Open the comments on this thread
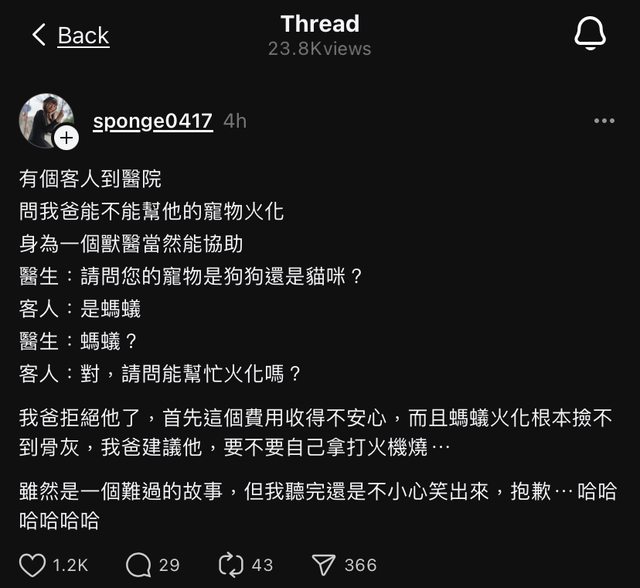640x588 pixels. pos(138,565)
